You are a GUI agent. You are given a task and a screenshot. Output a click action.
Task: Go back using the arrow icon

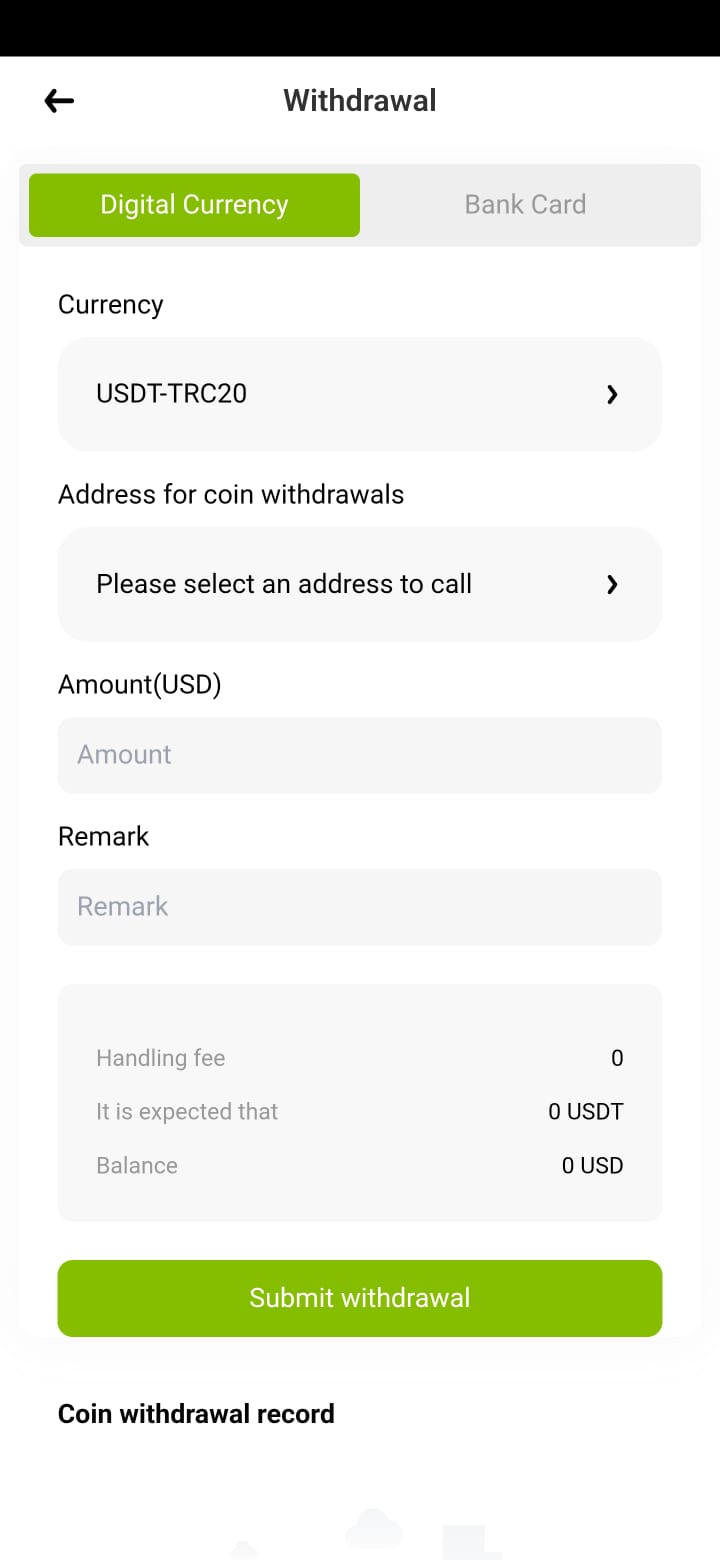pos(59,100)
